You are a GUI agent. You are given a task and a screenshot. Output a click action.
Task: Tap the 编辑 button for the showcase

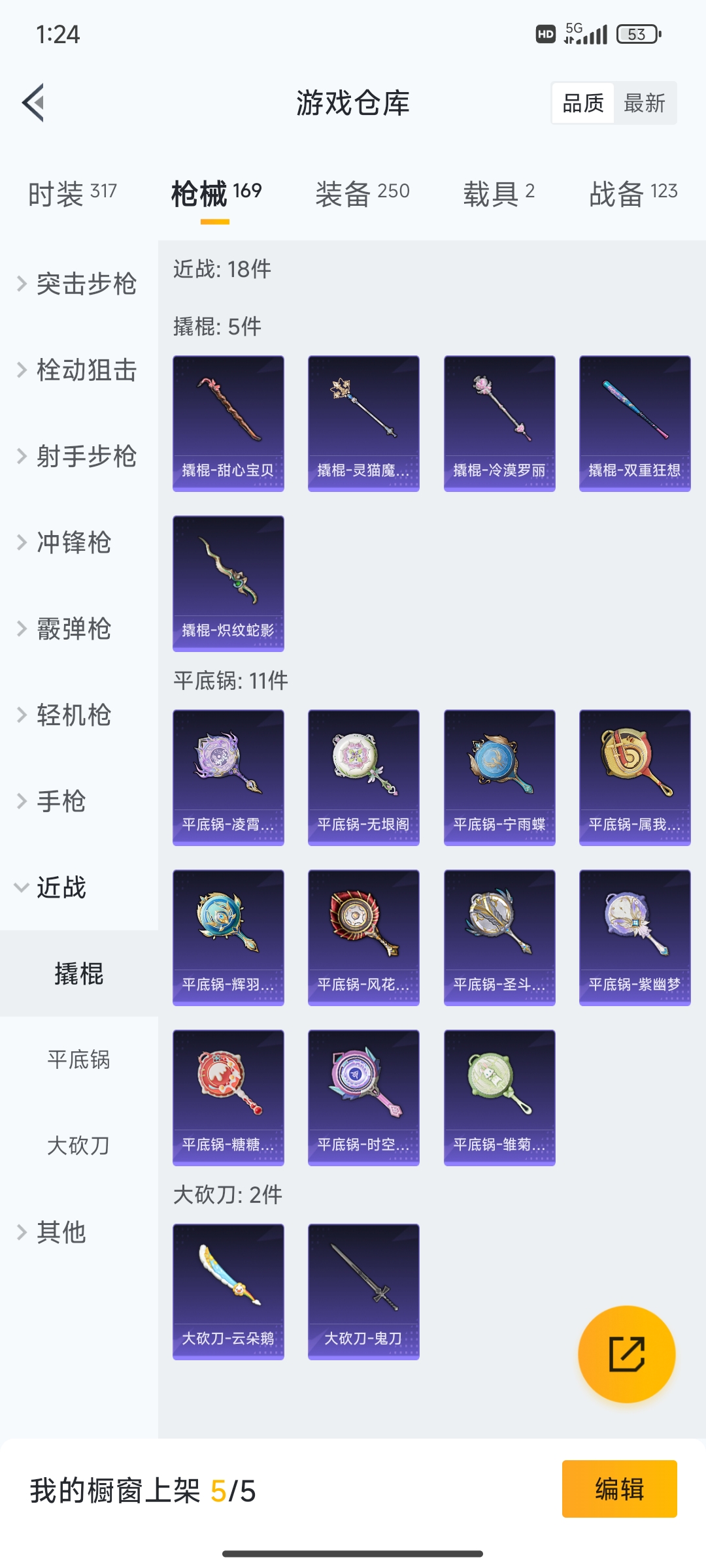click(x=619, y=1489)
